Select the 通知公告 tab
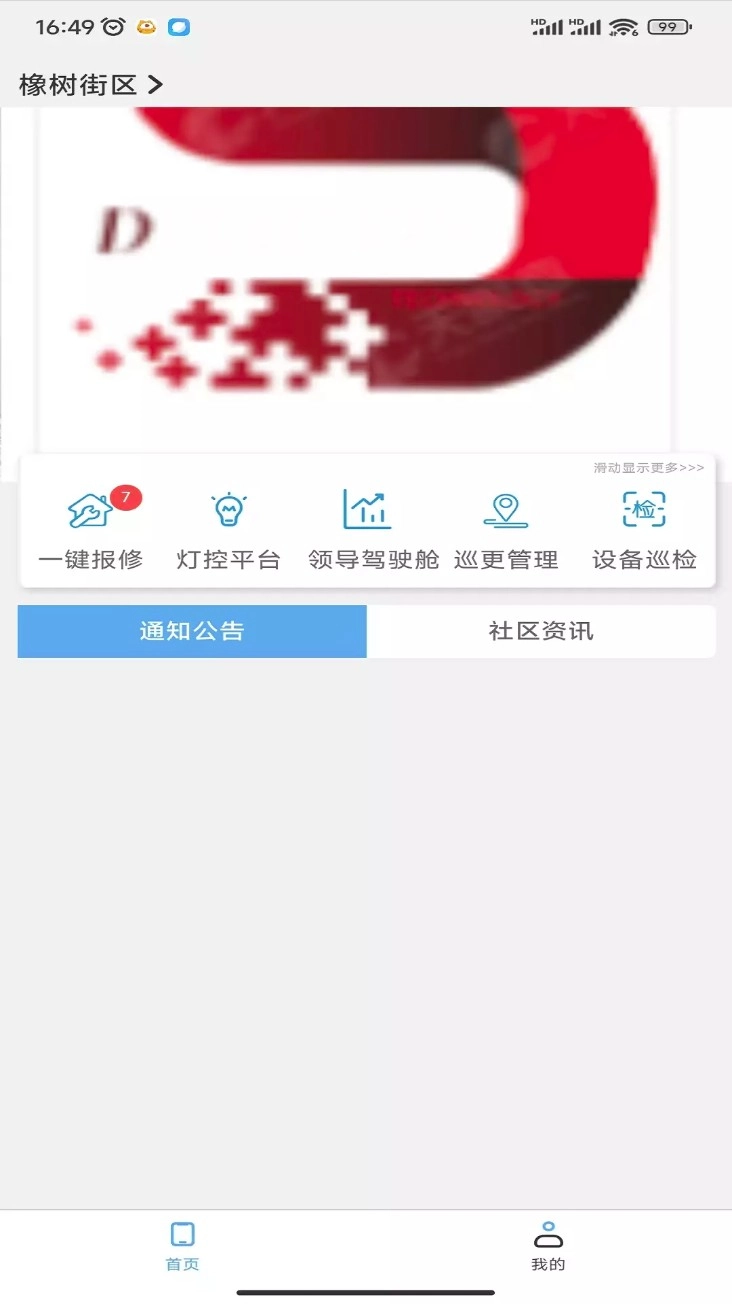 (191, 631)
